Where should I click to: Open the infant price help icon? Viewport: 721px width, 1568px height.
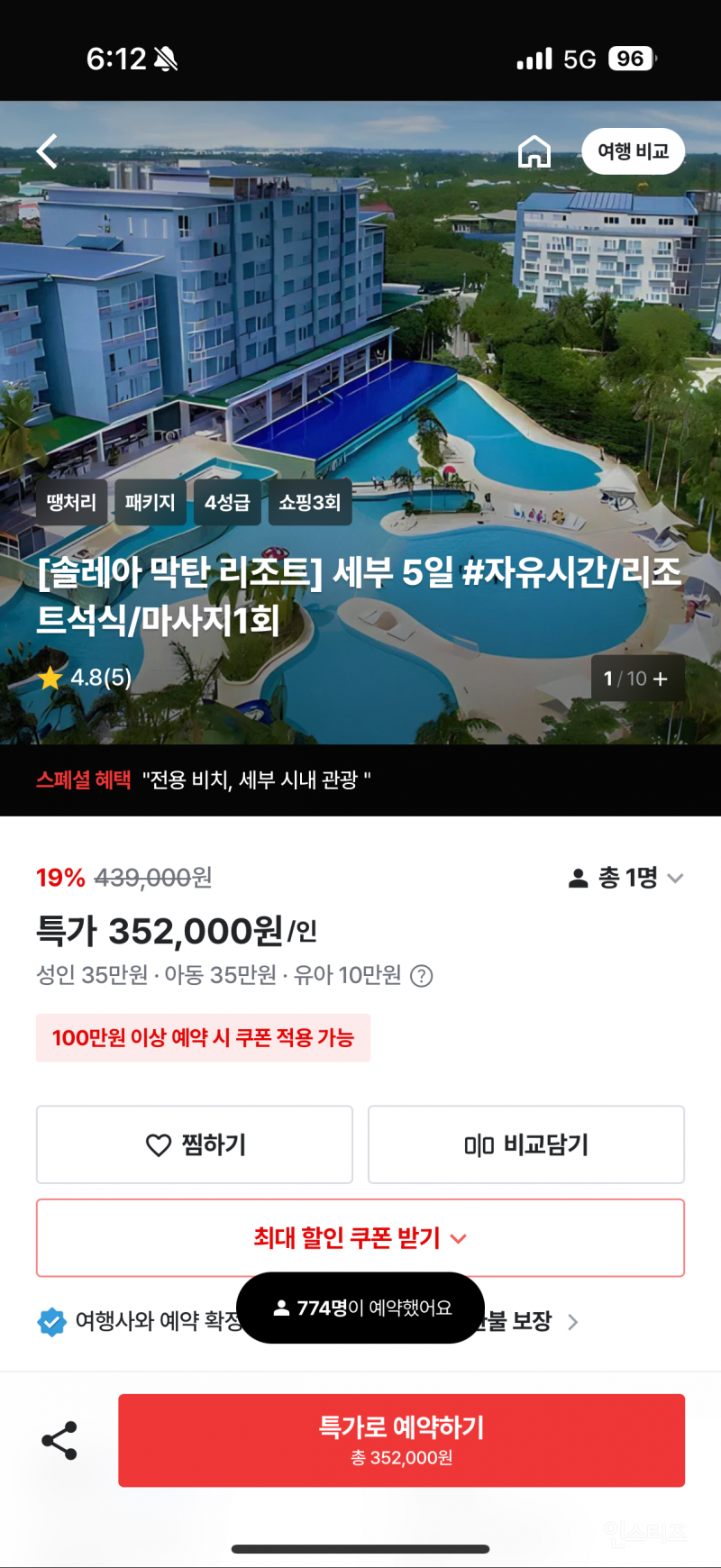coord(421,976)
